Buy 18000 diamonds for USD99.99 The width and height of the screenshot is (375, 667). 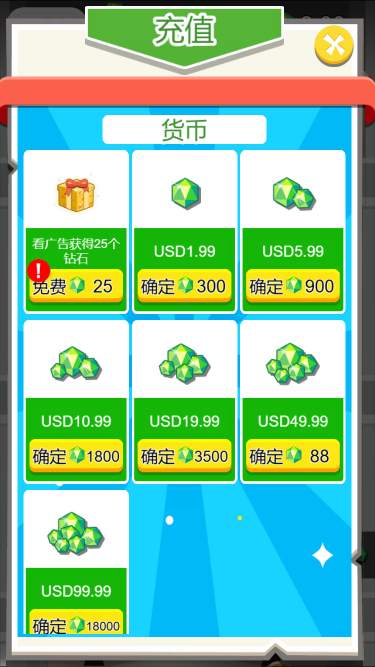pos(76,622)
